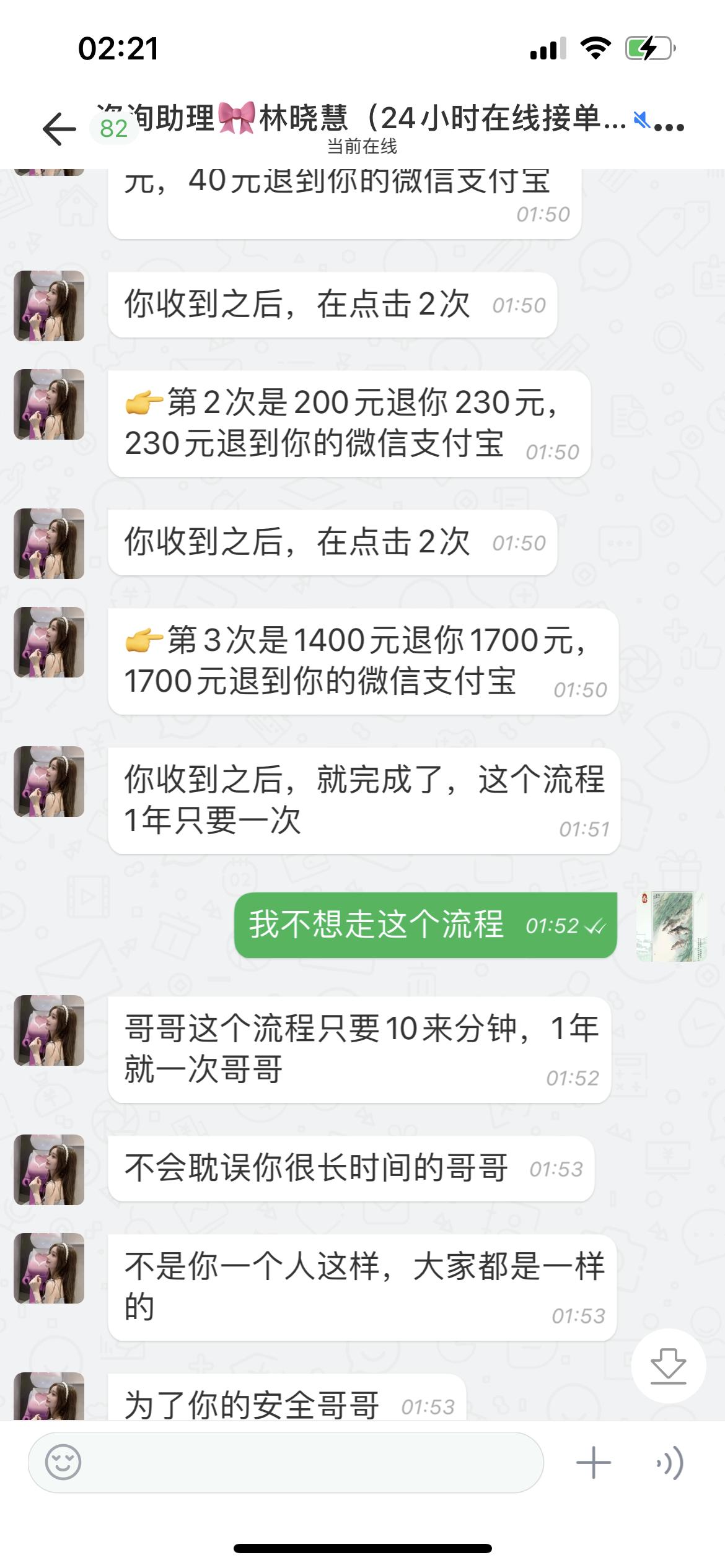
Task: Go back to the chat list
Action: pos(59,128)
